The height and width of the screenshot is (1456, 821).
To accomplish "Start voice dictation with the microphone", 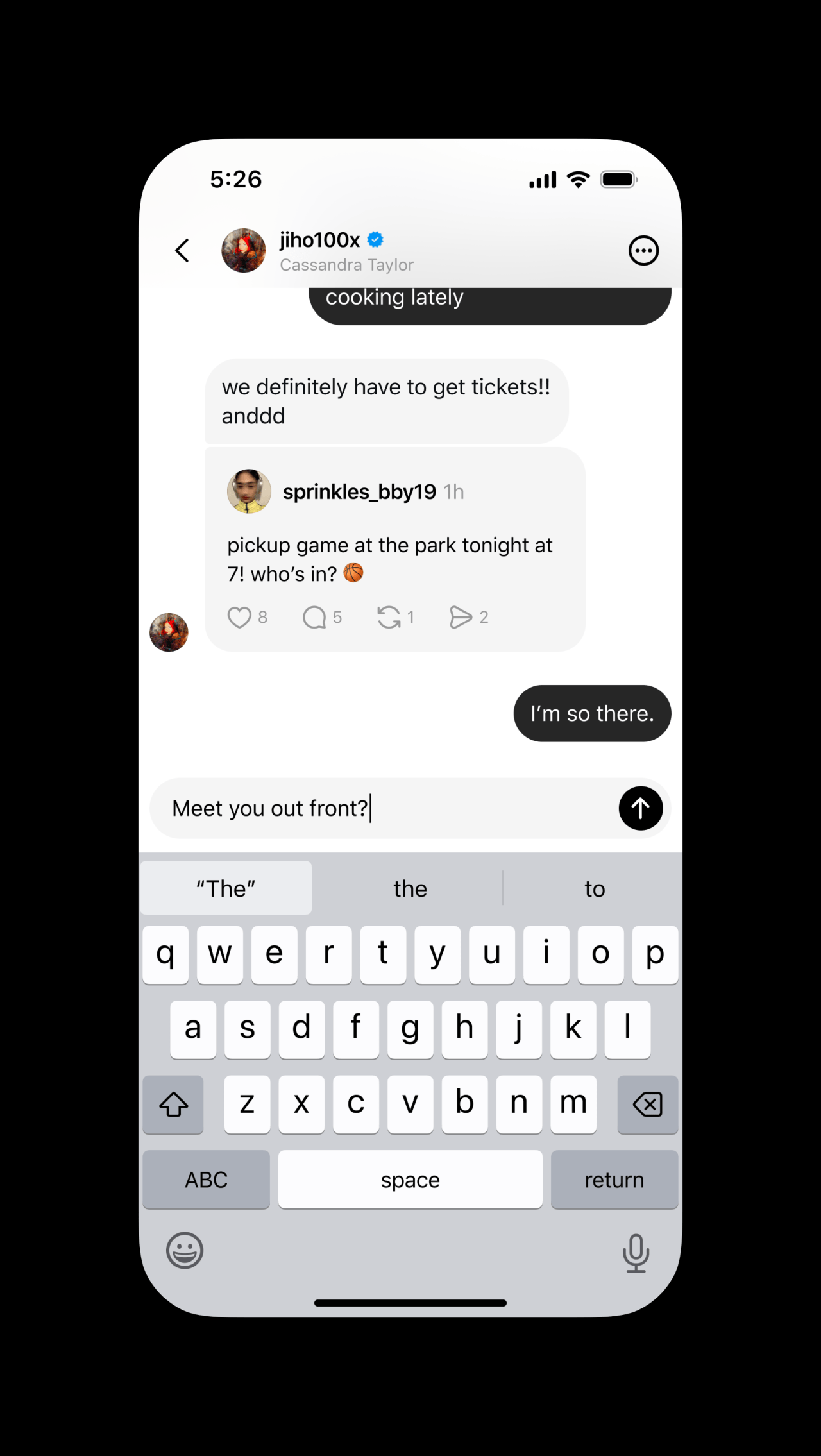I will pyautogui.click(x=636, y=1252).
